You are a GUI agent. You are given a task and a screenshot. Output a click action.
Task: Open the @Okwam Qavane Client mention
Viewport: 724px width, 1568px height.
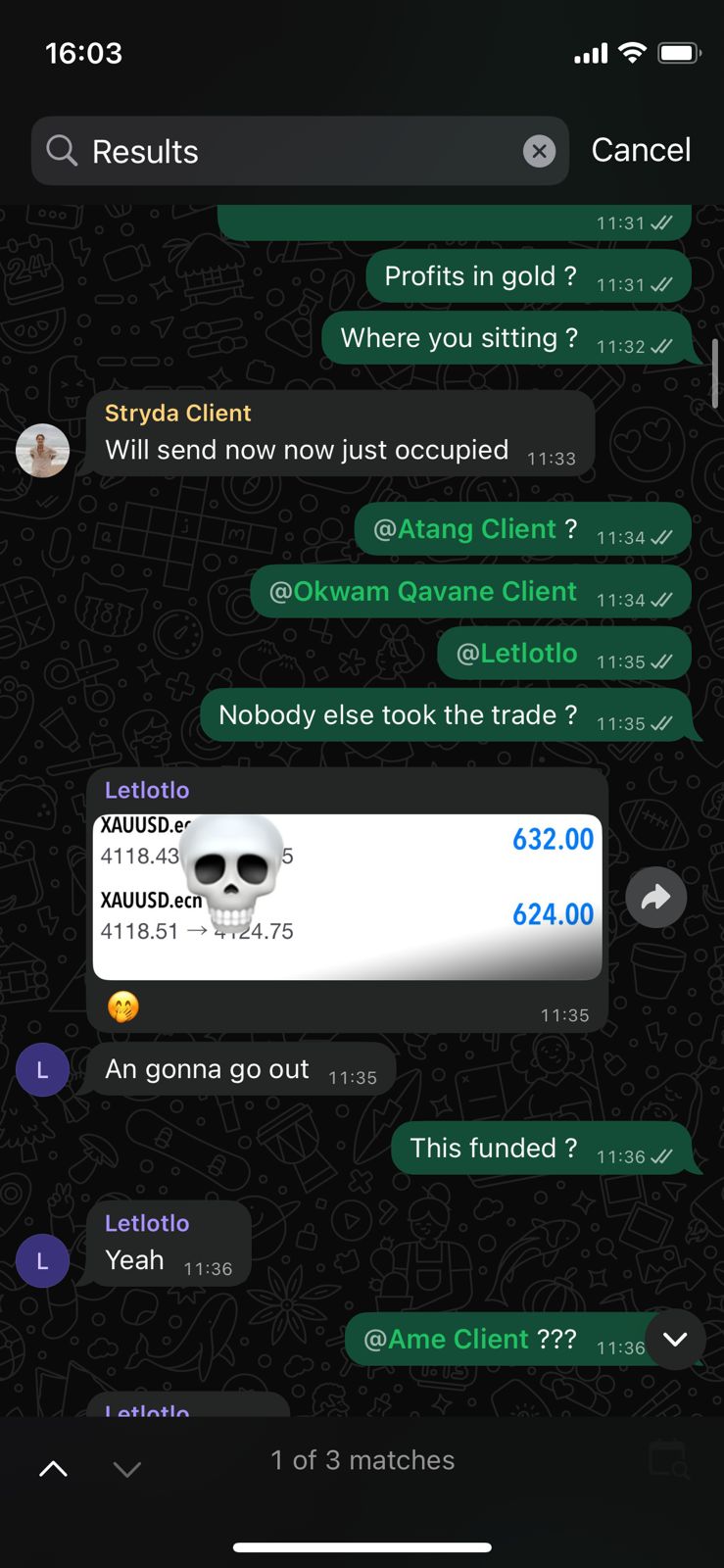(x=432, y=591)
